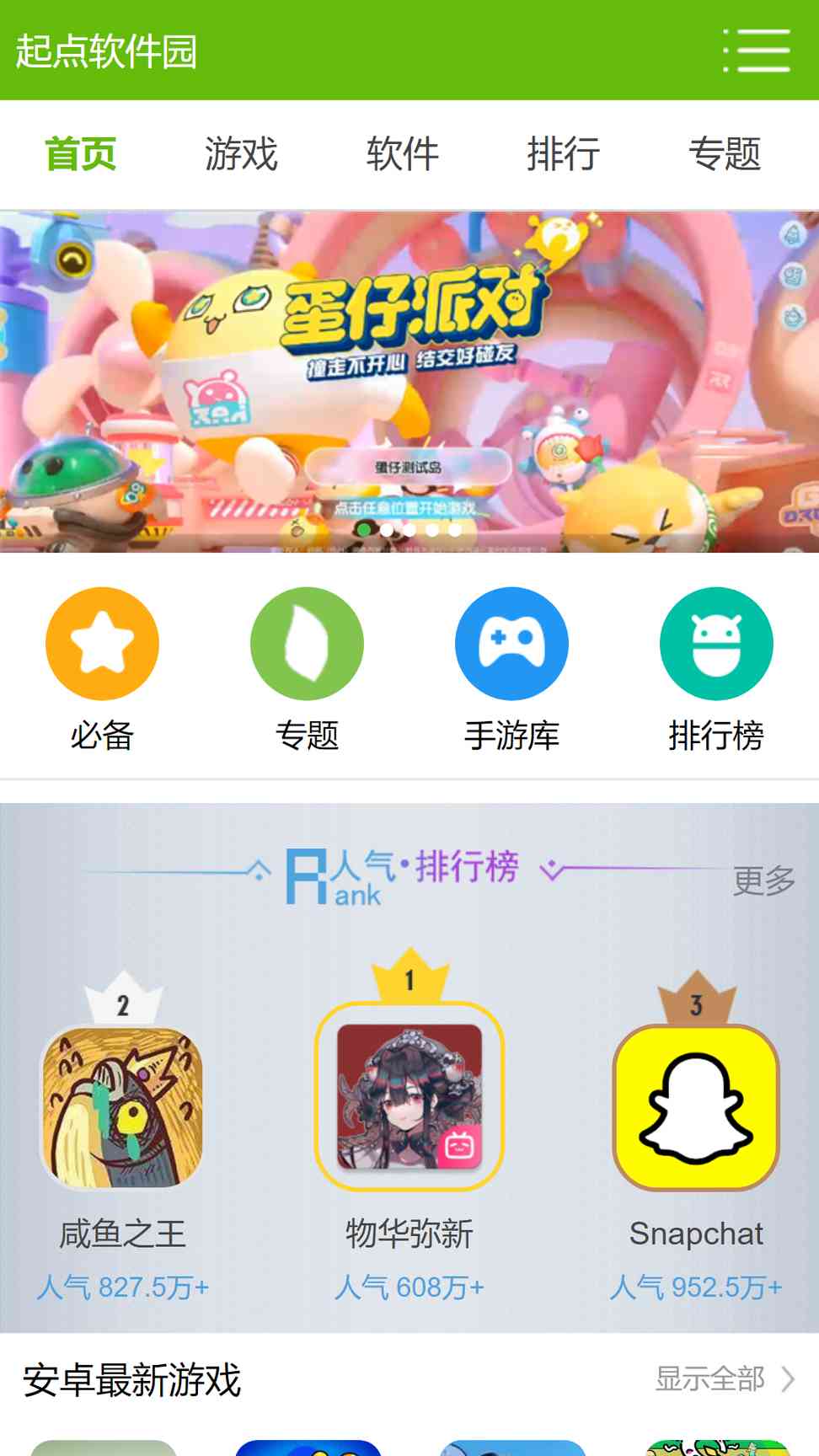Go to the 首页 tab
The image size is (819, 1456).
tap(80, 154)
